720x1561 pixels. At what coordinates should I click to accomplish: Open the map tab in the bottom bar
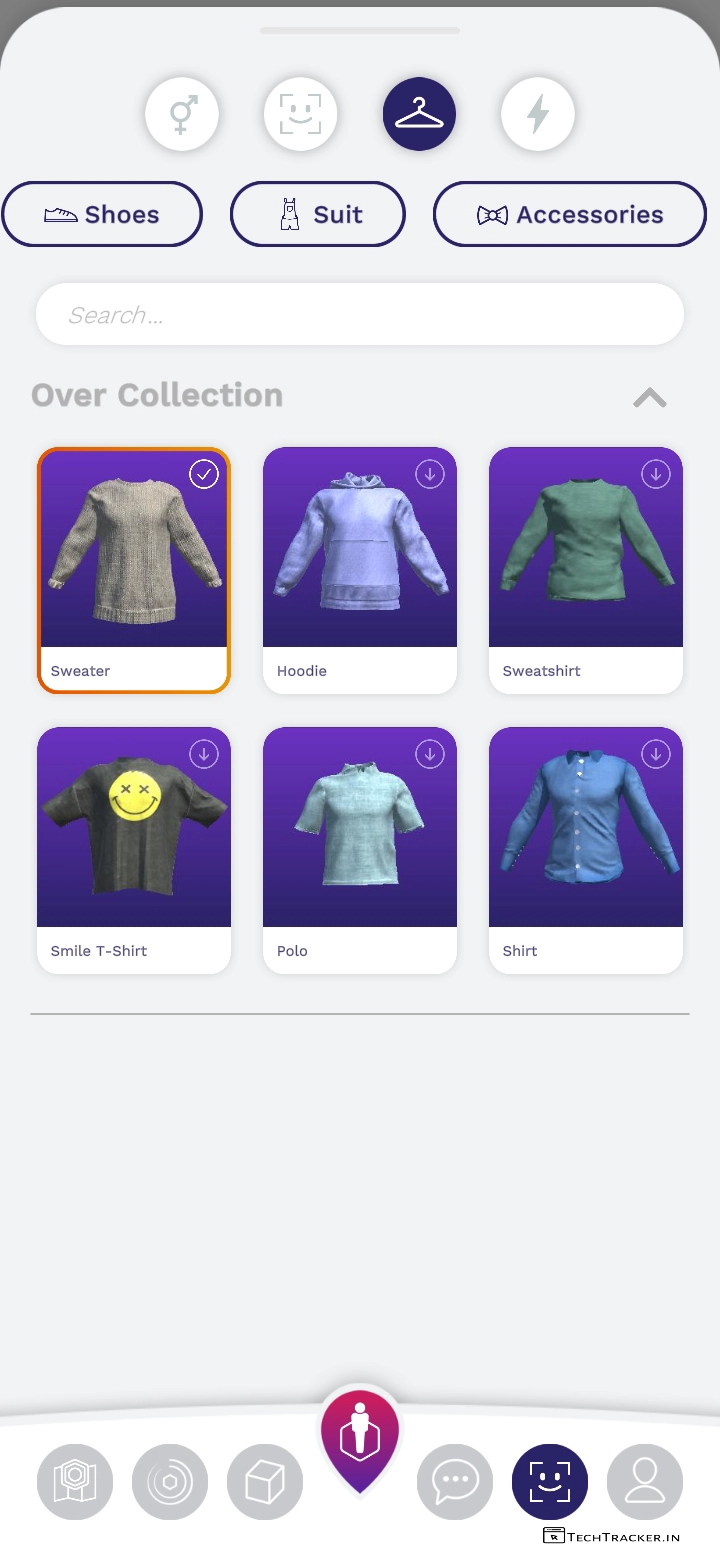coord(75,1482)
